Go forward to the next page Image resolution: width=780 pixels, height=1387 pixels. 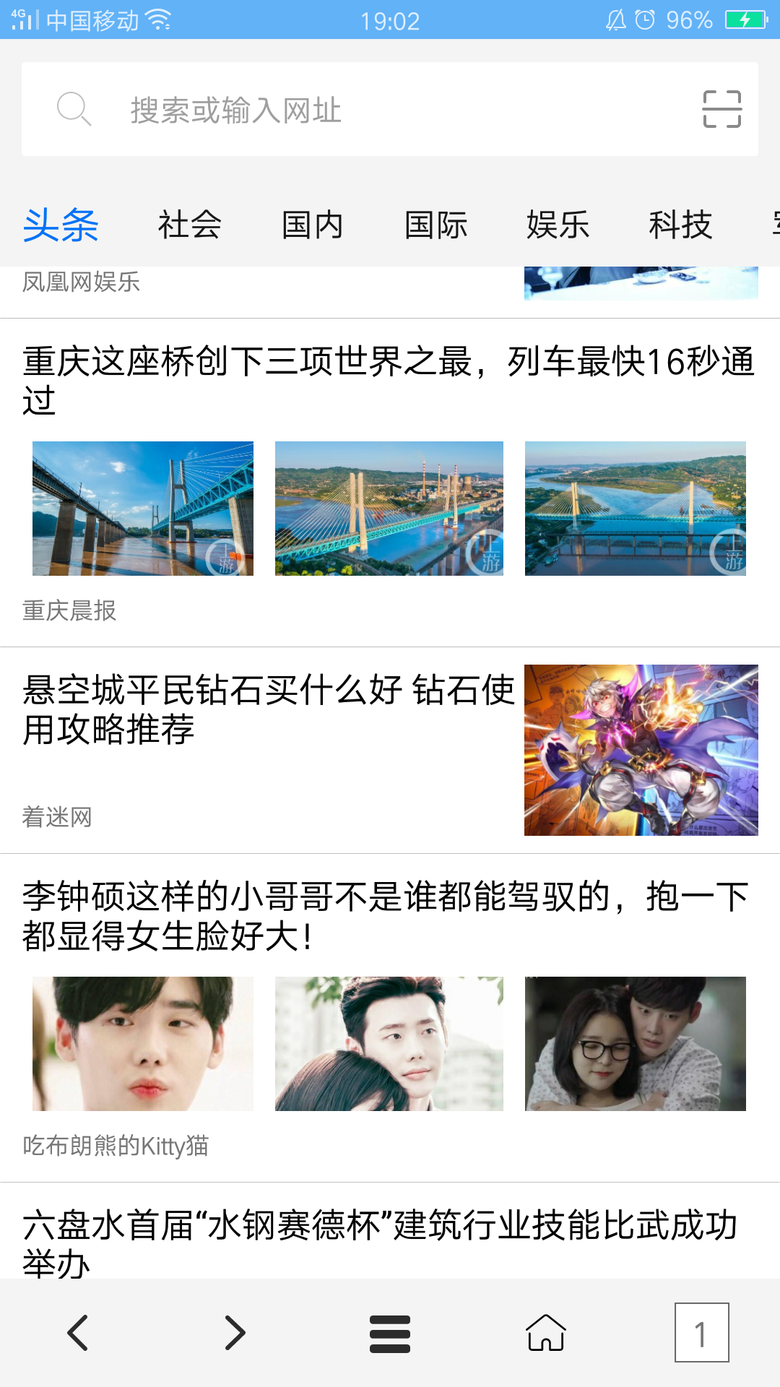[234, 1333]
